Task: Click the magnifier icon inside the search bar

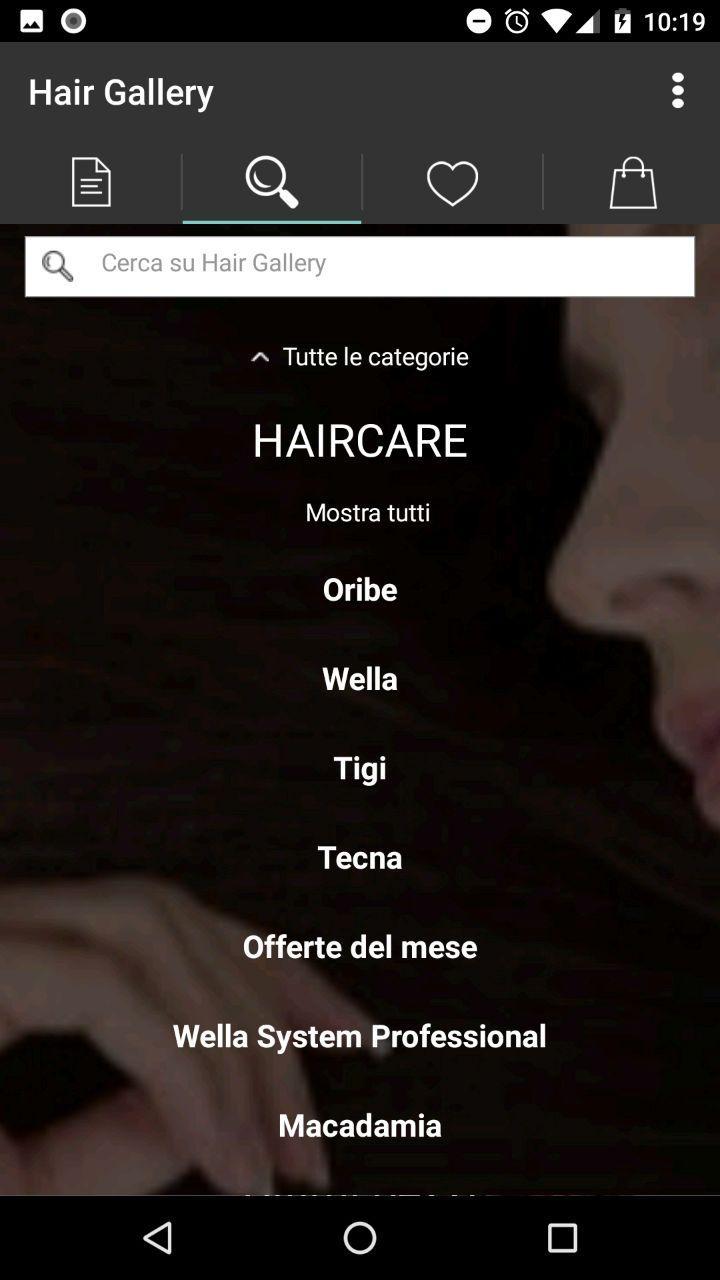Action: pos(57,265)
